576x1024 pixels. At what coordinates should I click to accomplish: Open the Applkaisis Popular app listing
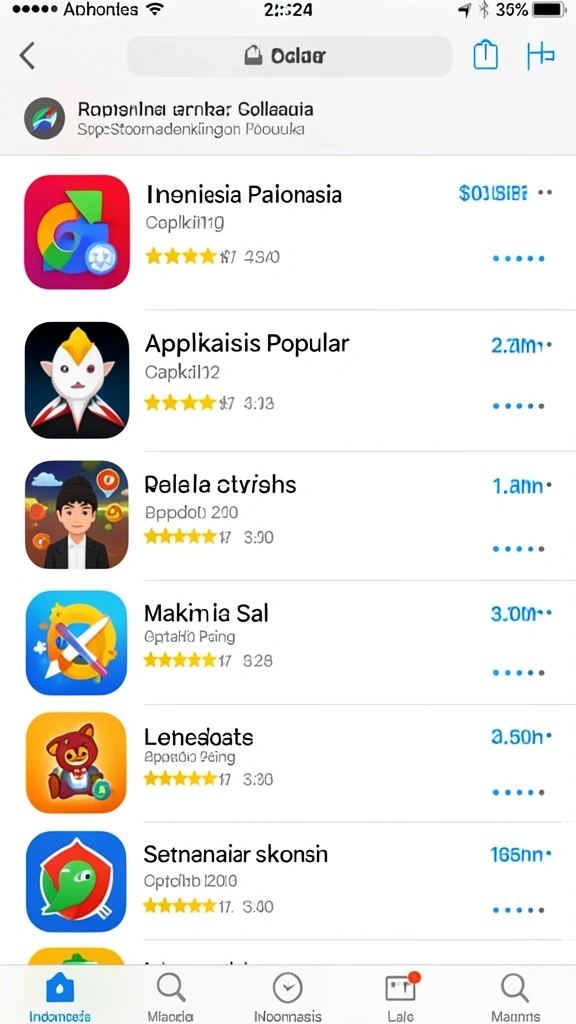pyautogui.click(x=288, y=379)
